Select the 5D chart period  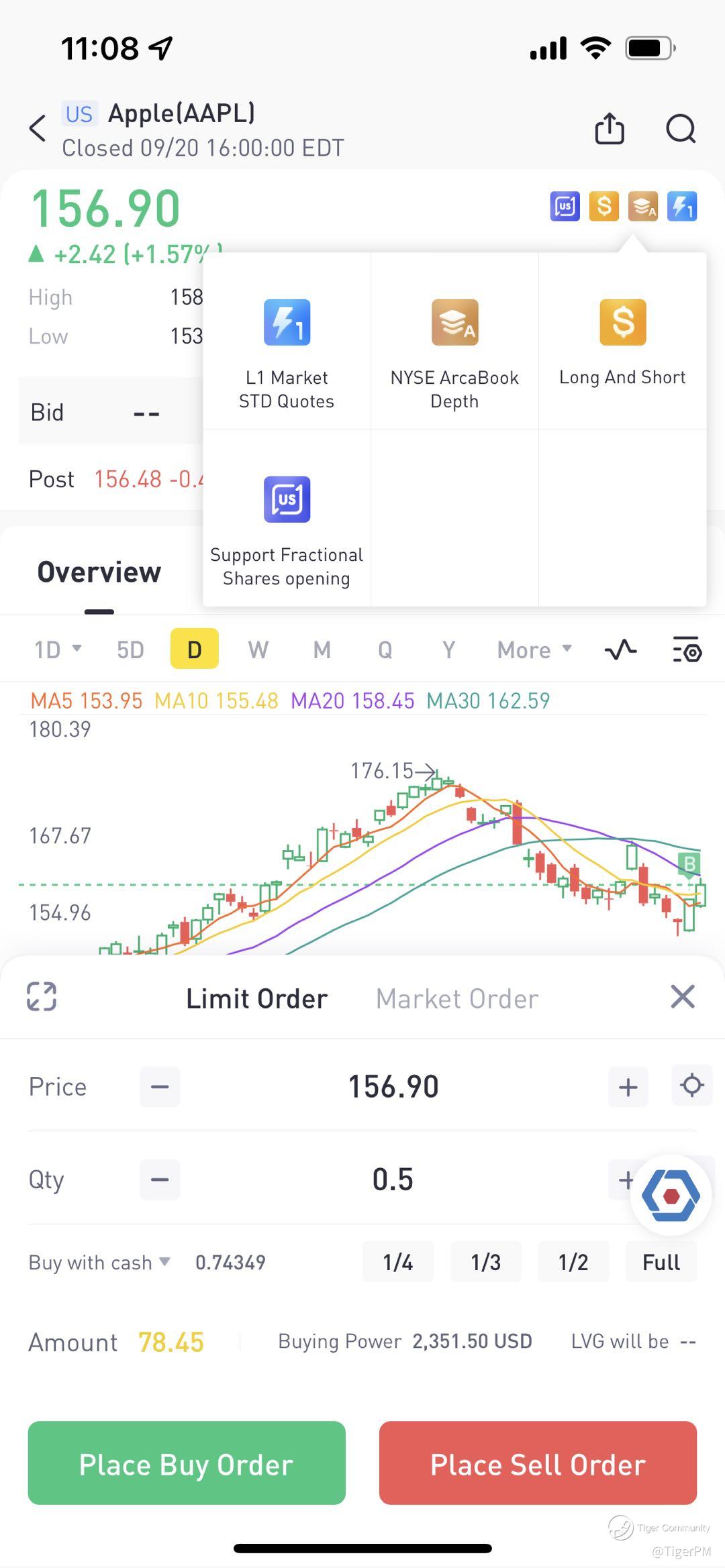click(130, 649)
